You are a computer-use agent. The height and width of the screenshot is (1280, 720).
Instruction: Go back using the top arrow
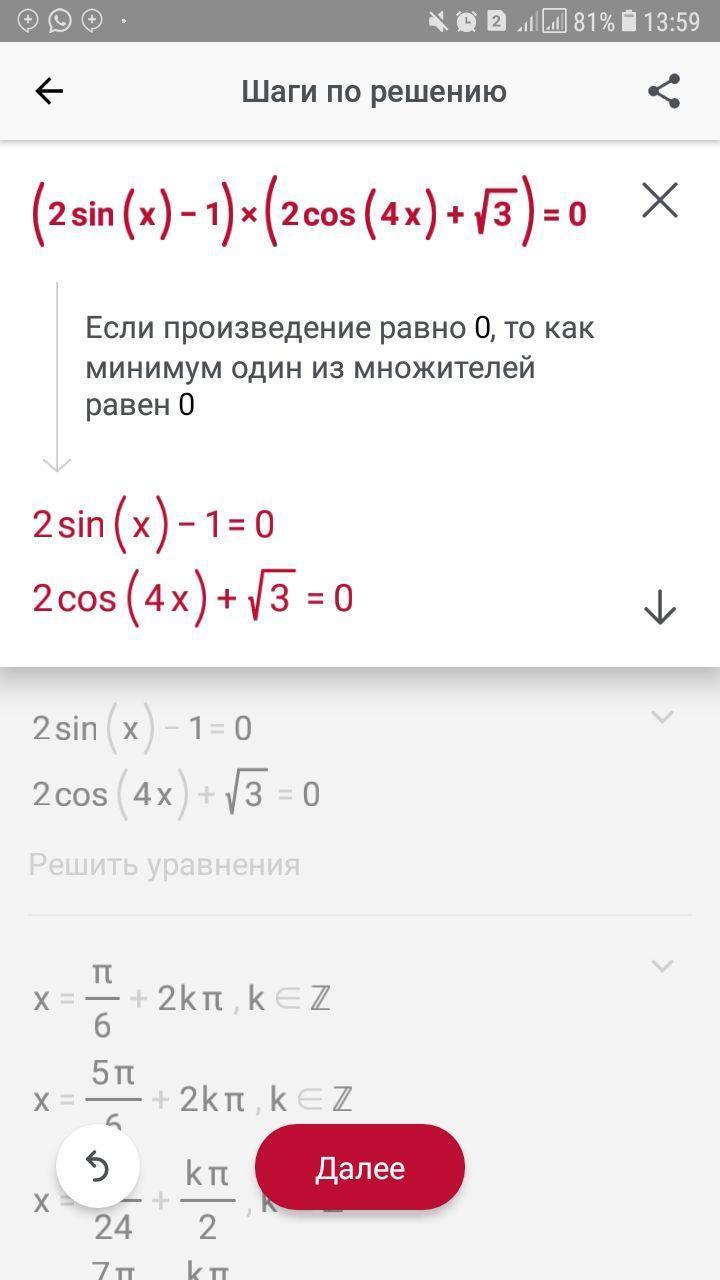(x=49, y=91)
